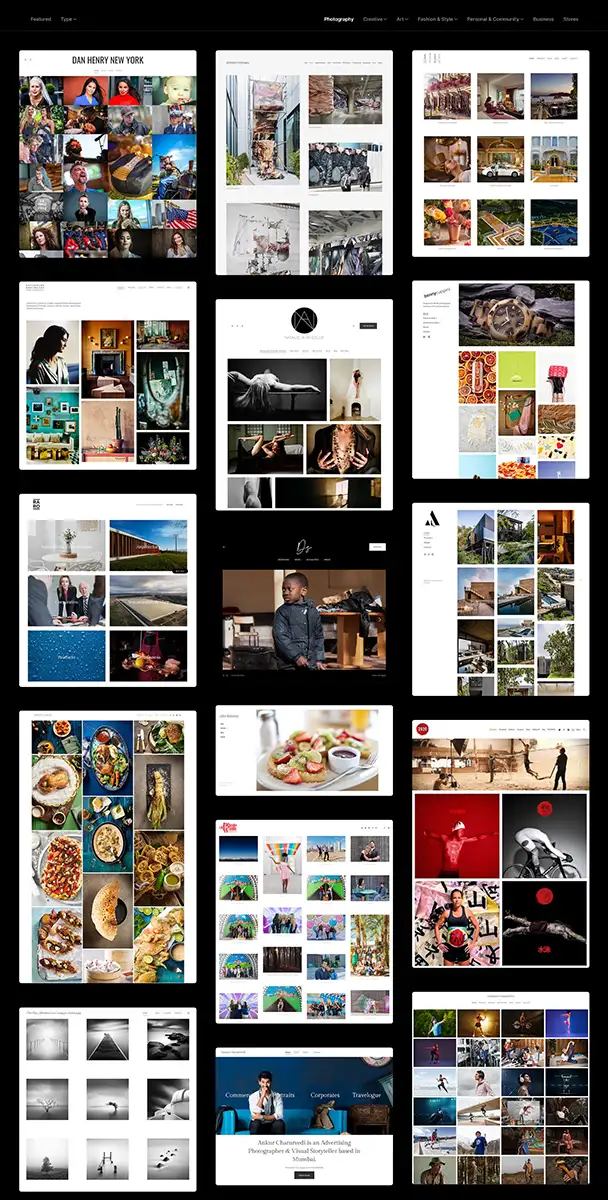The image size is (608, 1200).
Task: Open the red sports photography template
Action: tap(500, 843)
